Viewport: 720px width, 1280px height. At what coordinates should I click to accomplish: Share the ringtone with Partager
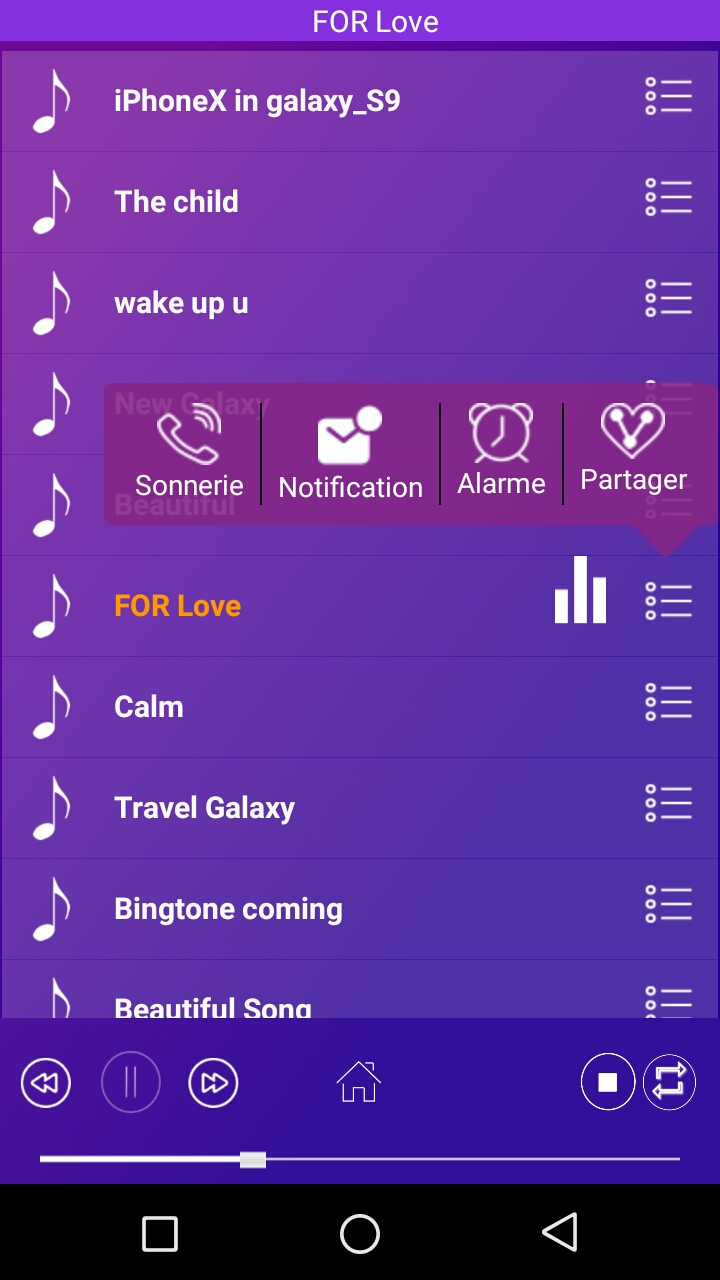(x=633, y=450)
